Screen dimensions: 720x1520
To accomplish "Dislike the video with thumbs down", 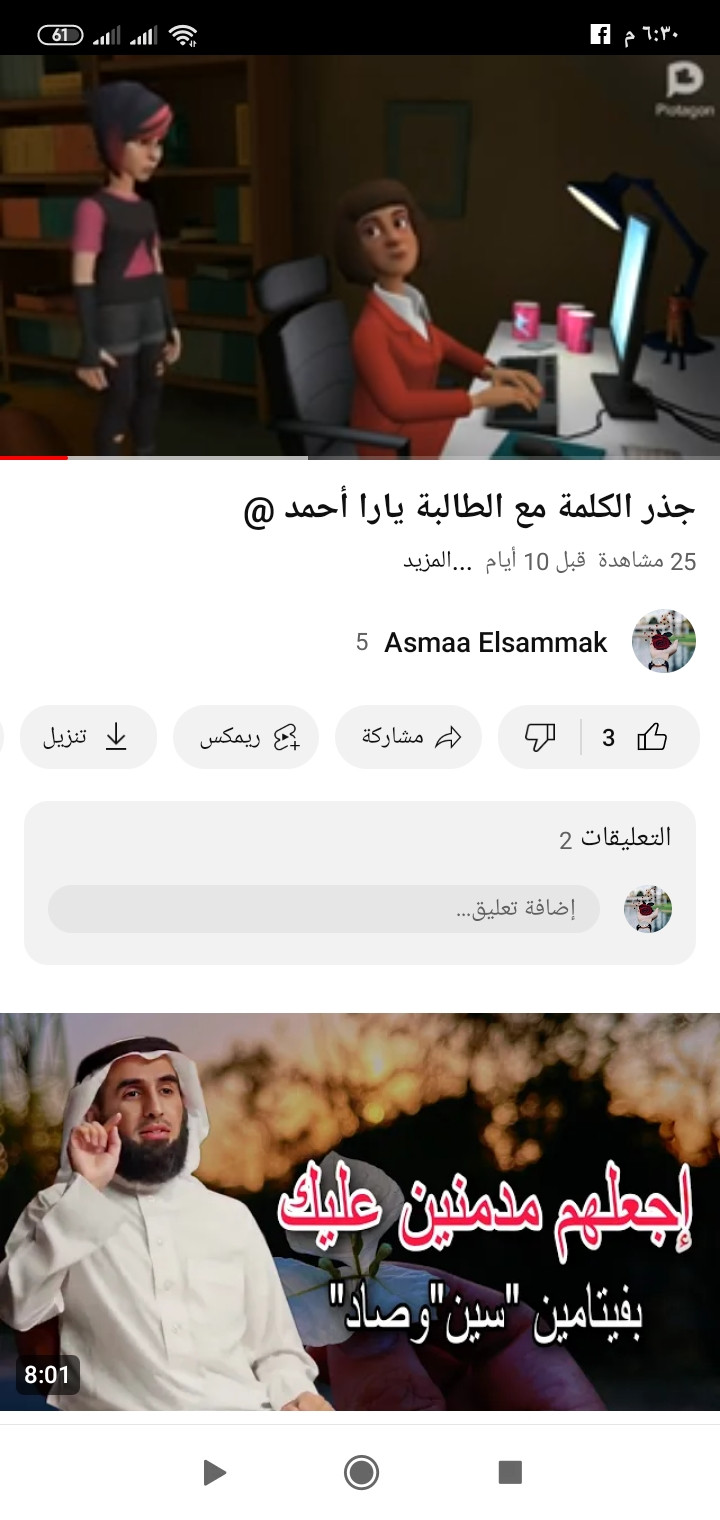I will [541, 738].
